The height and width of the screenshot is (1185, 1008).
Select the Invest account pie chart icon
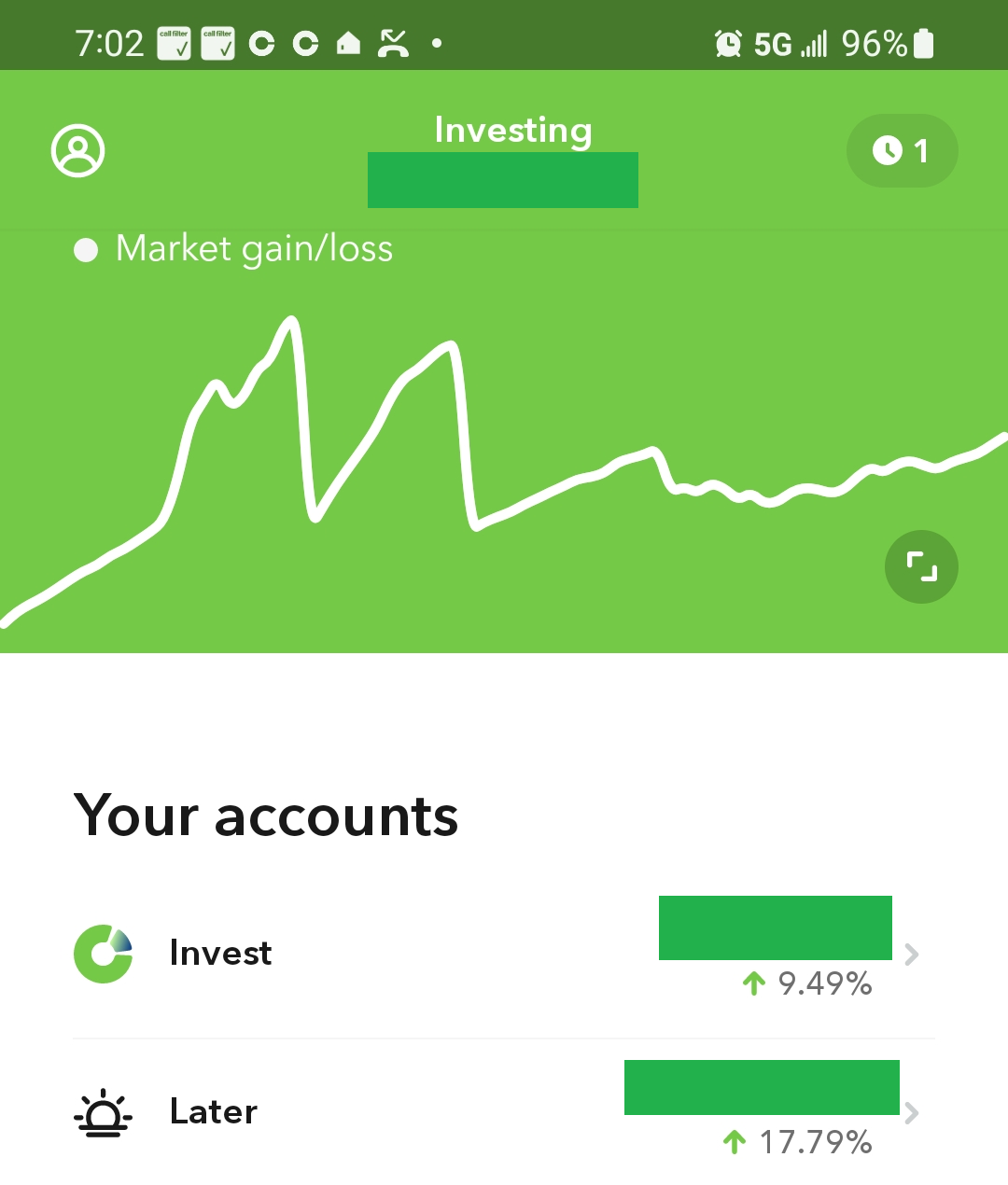pos(104,953)
